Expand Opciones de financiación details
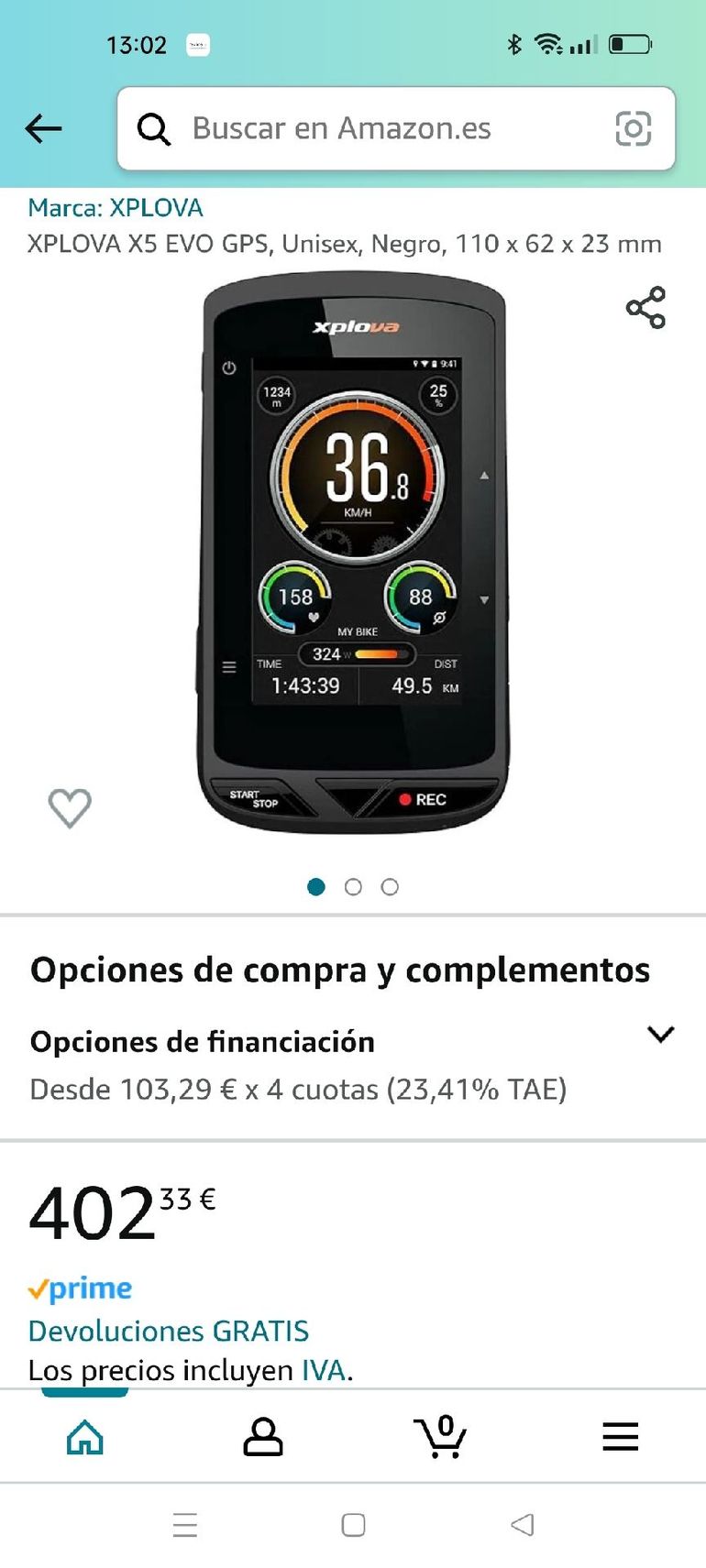Image resolution: width=706 pixels, height=1568 pixels. click(x=660, y=1035)
